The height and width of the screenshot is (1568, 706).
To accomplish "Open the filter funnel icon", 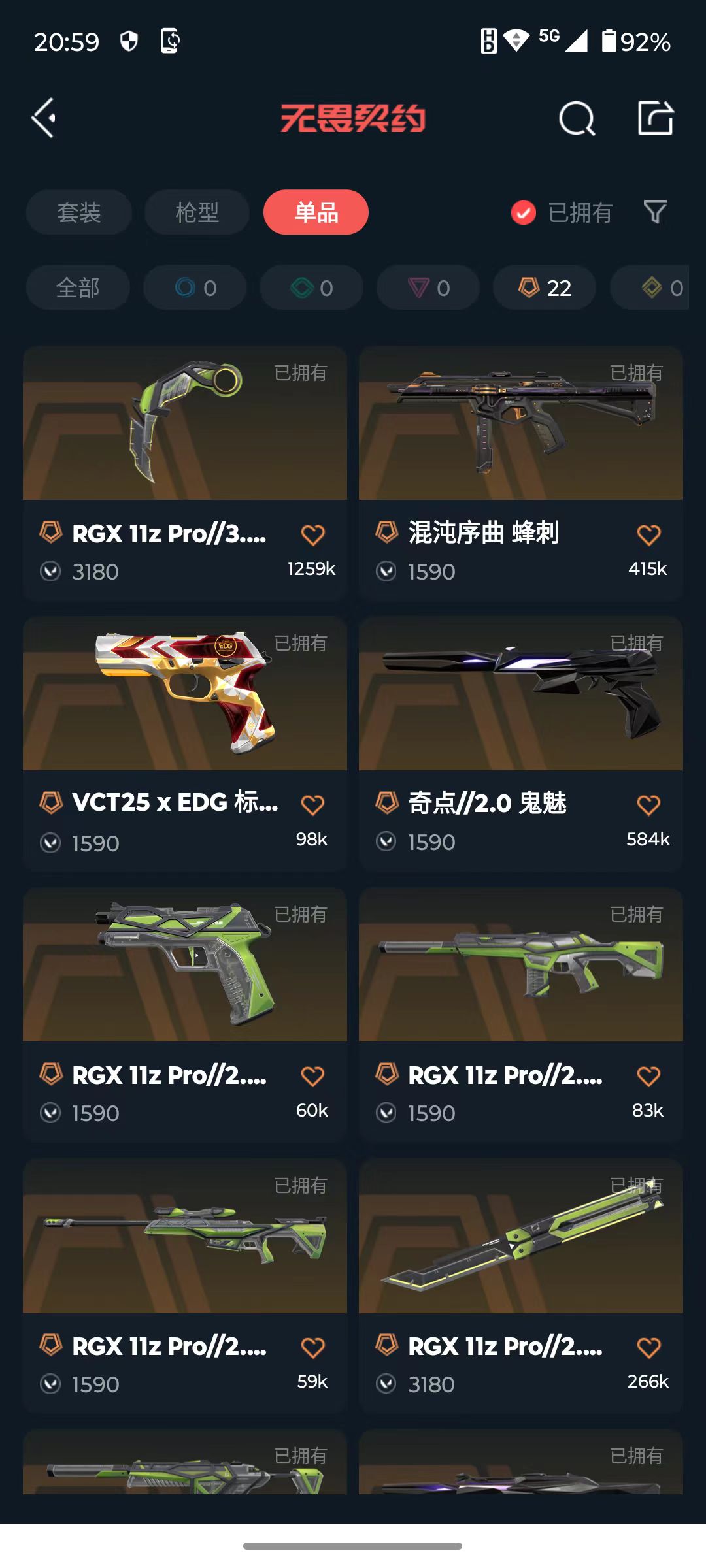I will point(655,212).
